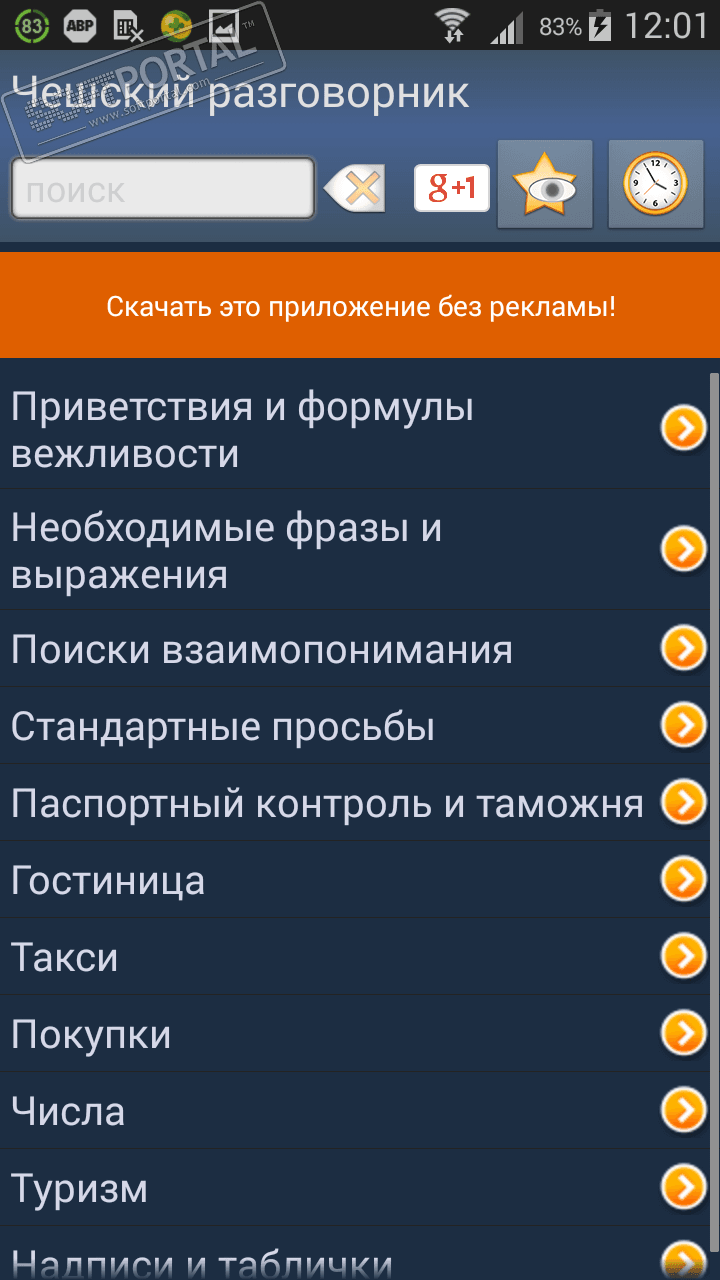Clear the search field with the X

[357, 188]
